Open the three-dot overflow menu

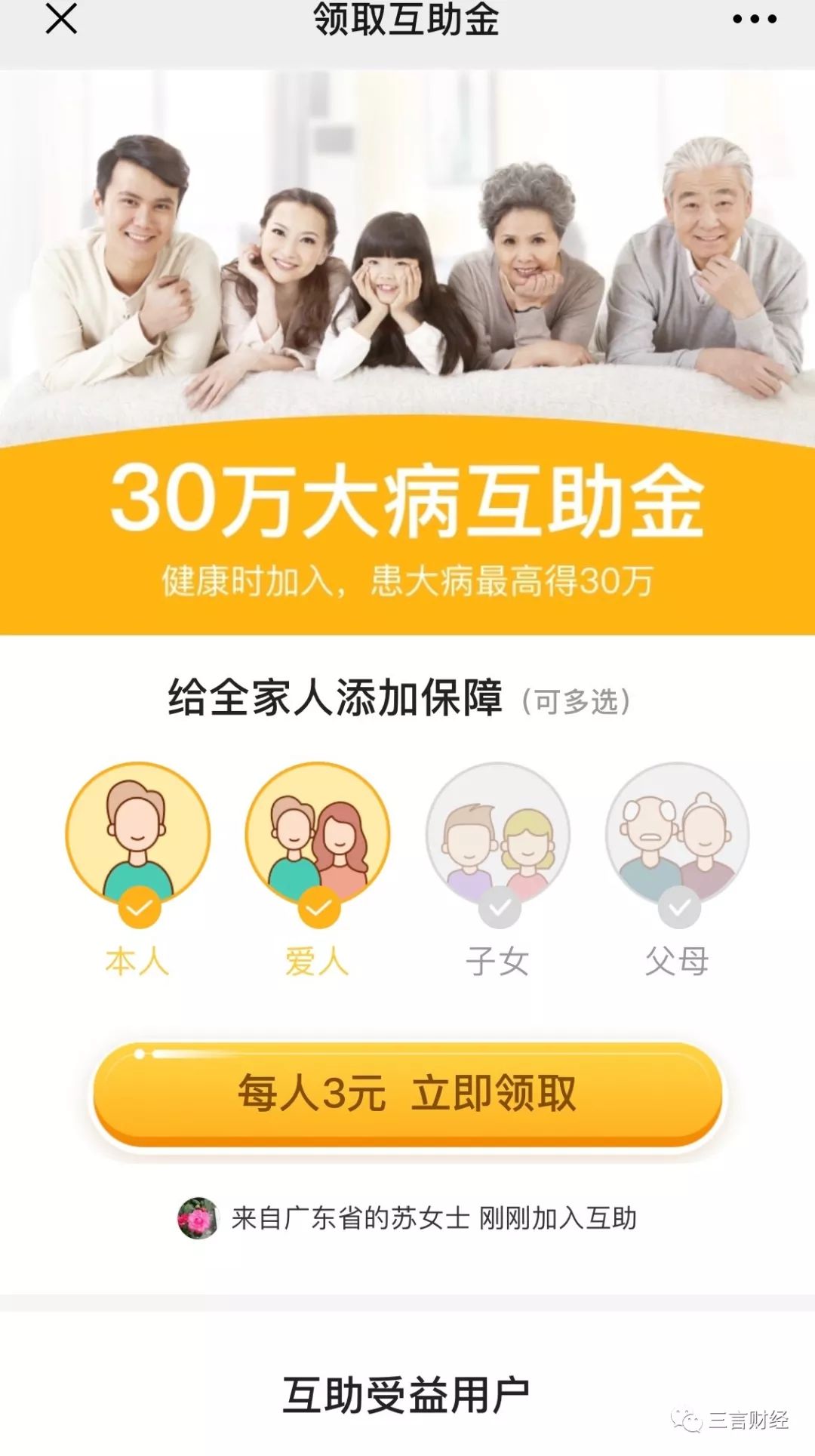(x=754, y=20)
